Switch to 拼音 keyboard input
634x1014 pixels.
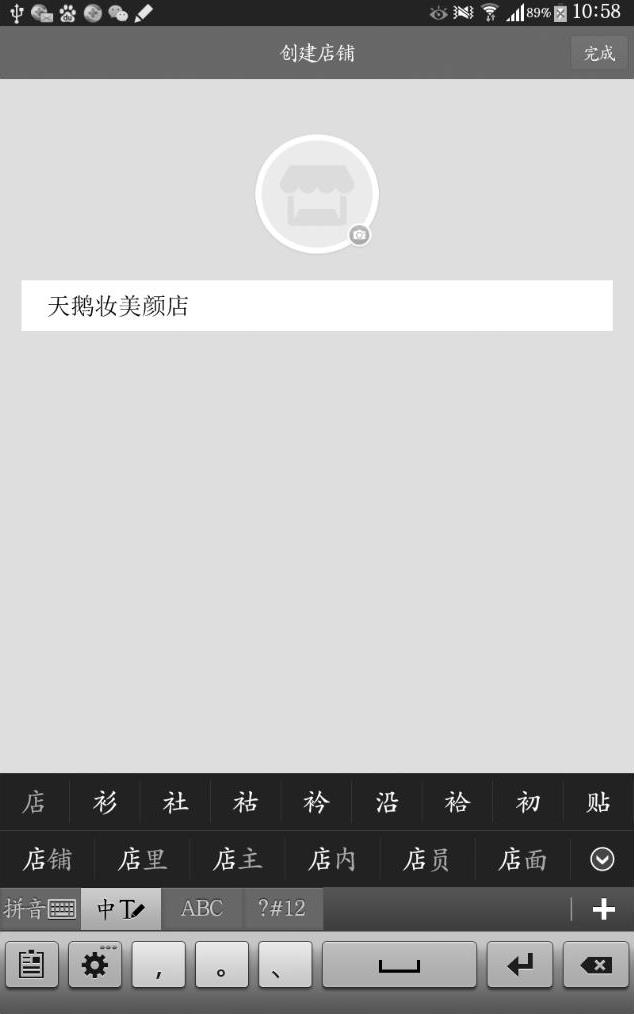[x=40, y=909]
